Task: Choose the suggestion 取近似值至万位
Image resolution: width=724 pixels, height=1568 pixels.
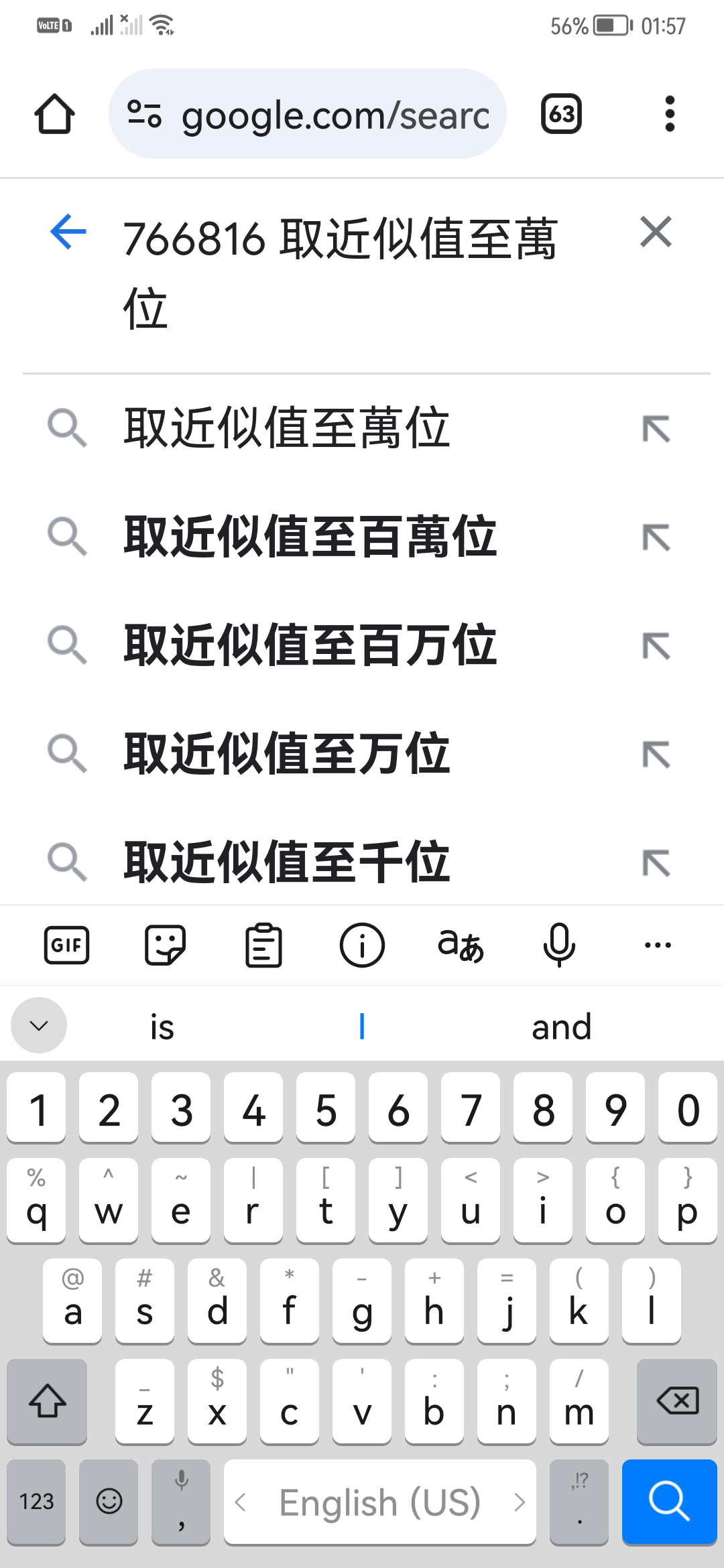Action: click(x=287, y=754)
